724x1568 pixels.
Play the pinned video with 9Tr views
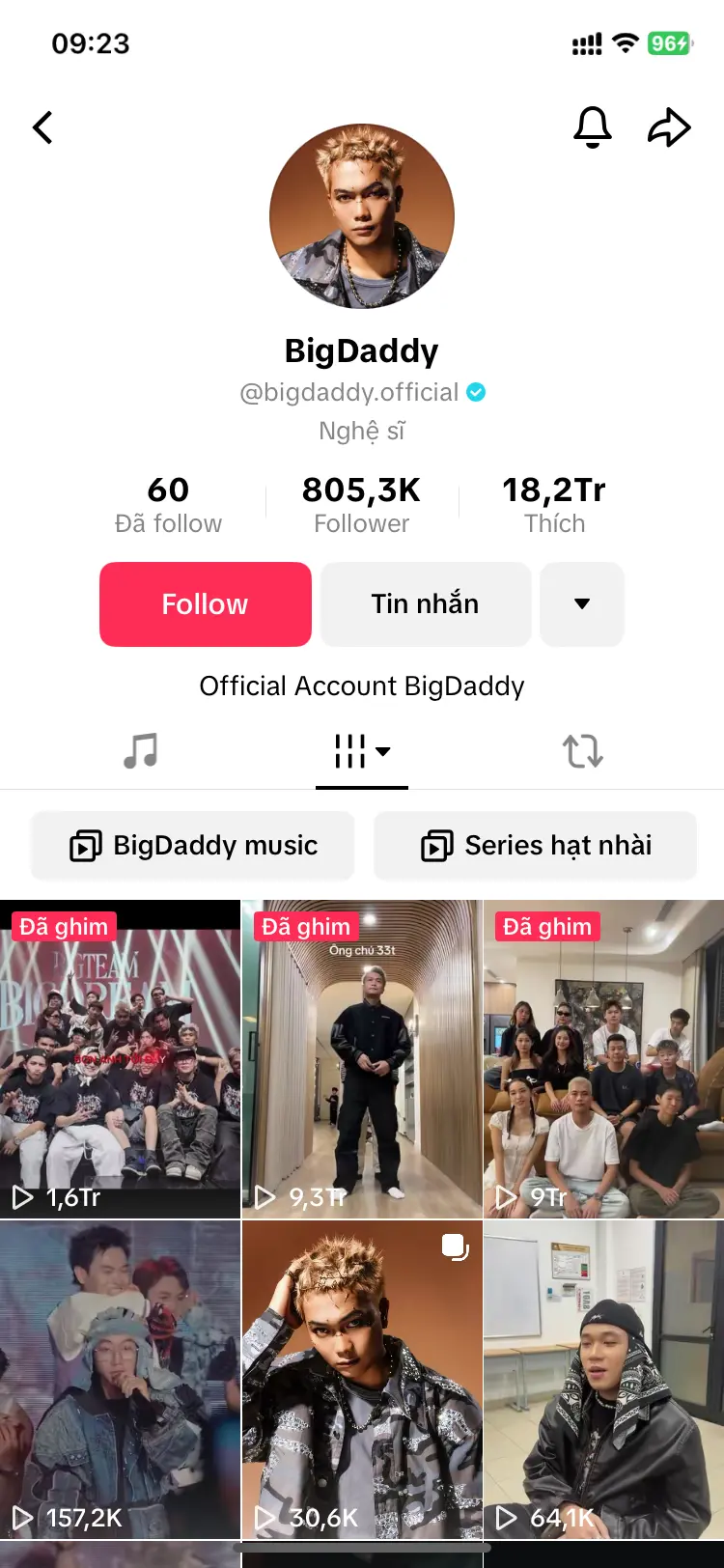coord(604,1059)
